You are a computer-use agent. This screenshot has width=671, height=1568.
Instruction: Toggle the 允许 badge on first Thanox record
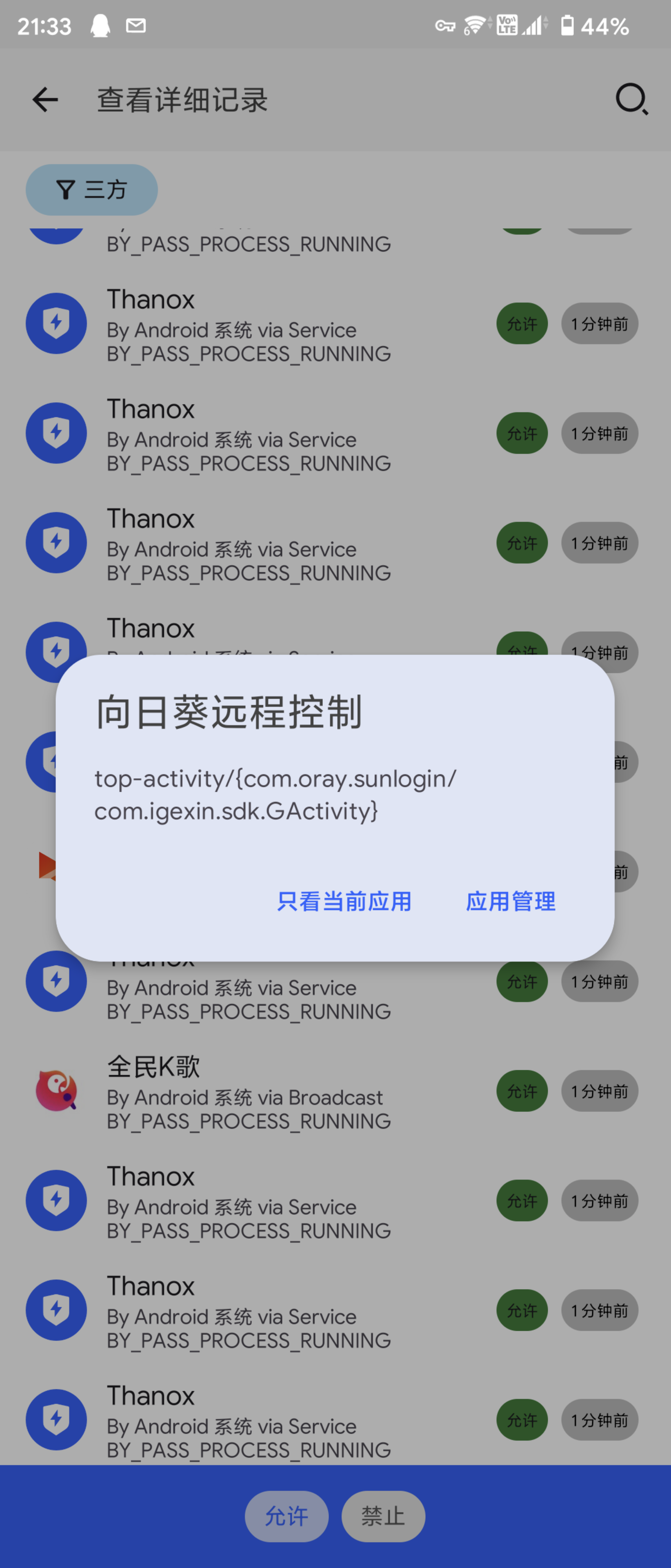coord(521,323)
